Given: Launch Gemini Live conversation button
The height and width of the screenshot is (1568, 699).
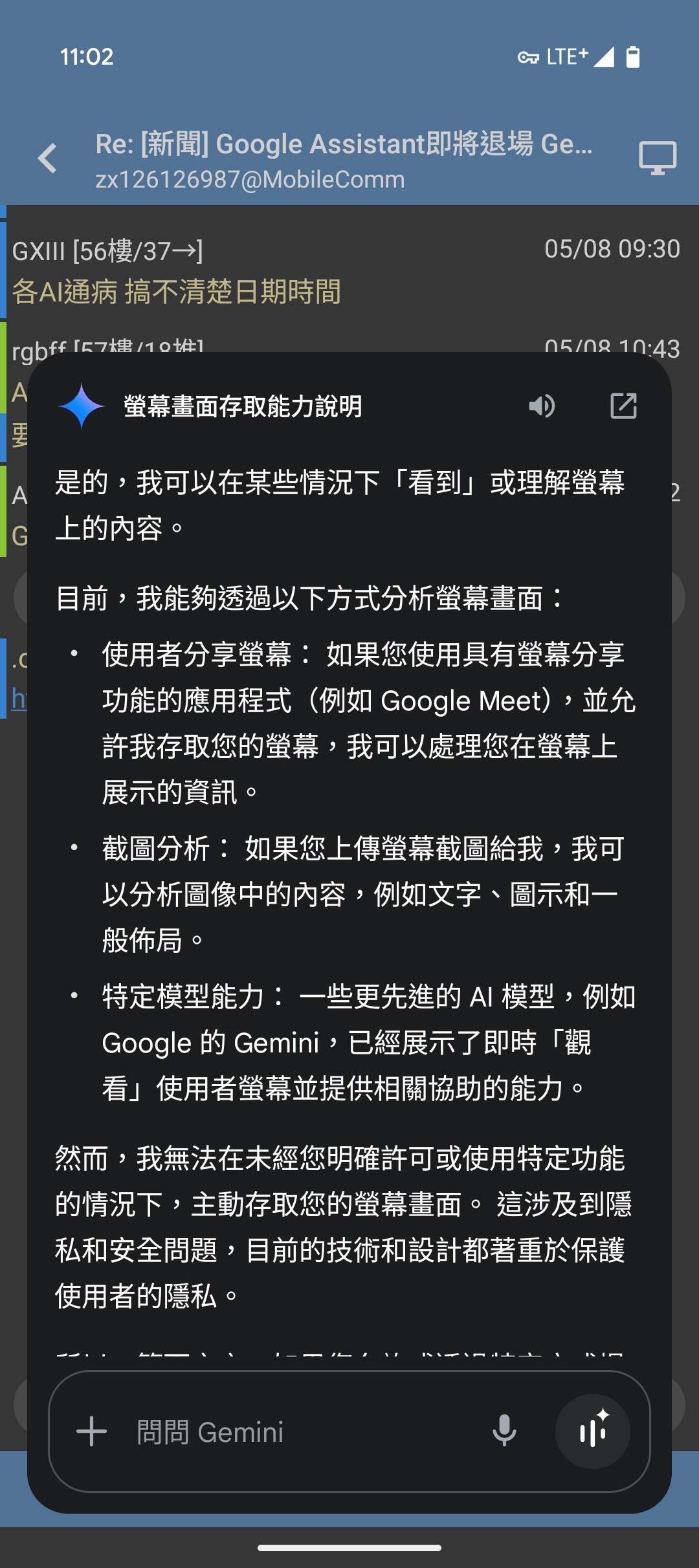Looking at the screenshot, I should pos(592,1432).
